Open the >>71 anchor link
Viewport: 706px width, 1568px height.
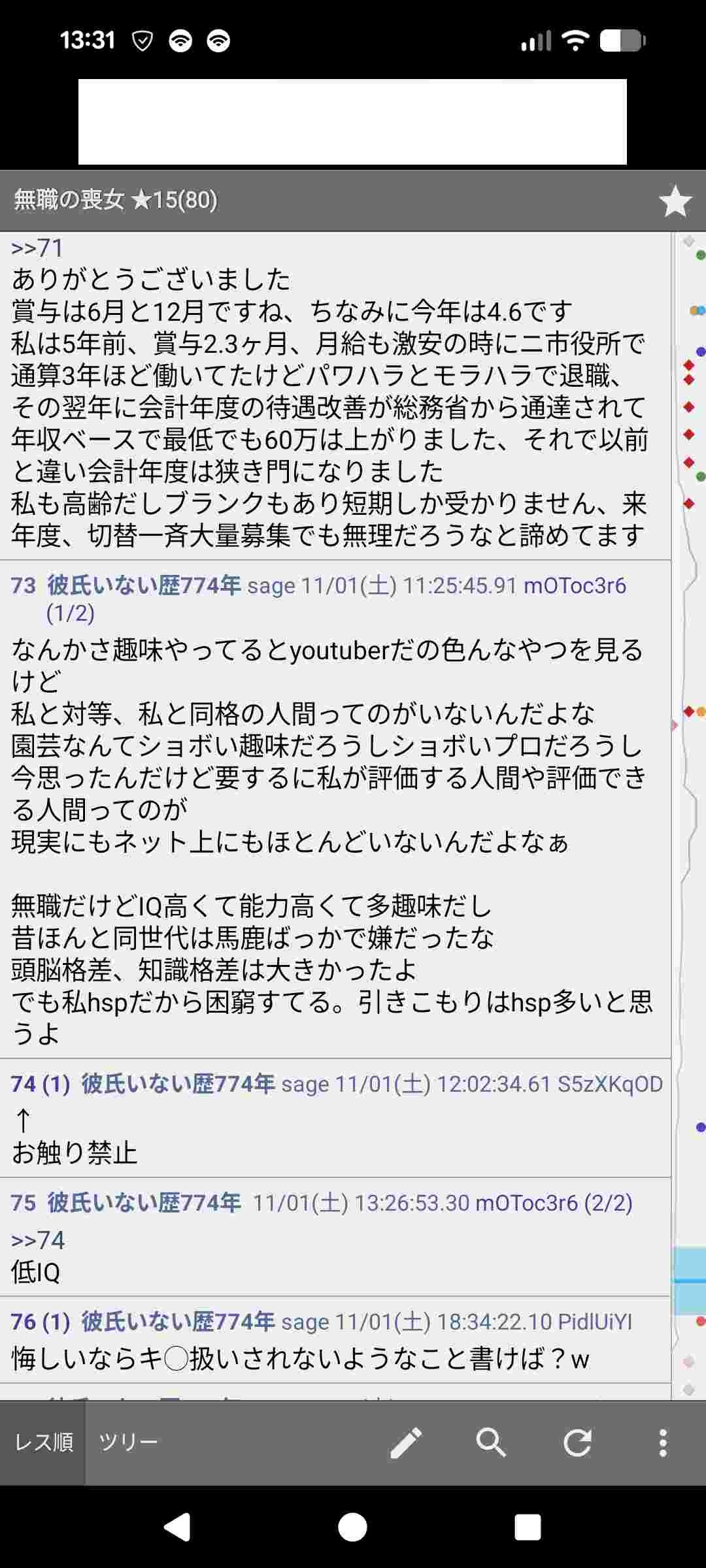click(37, 248)
